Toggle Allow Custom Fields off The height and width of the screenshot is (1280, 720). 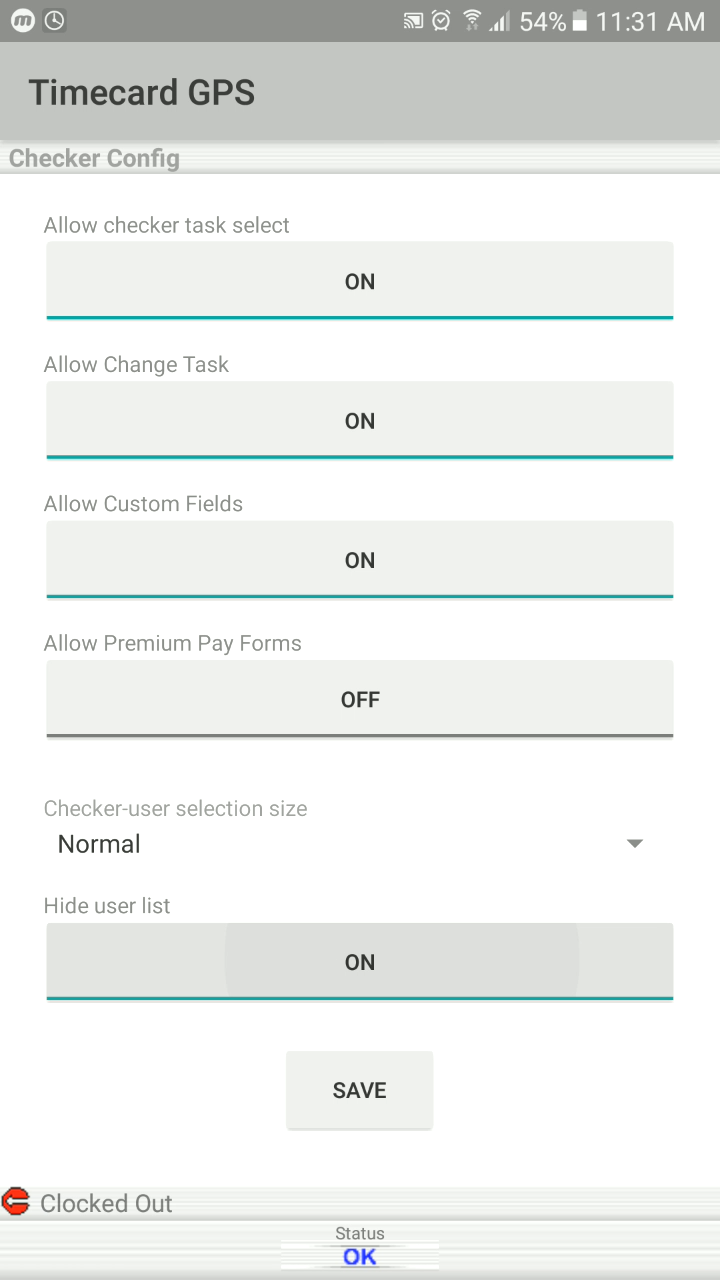tap(359, 560)
